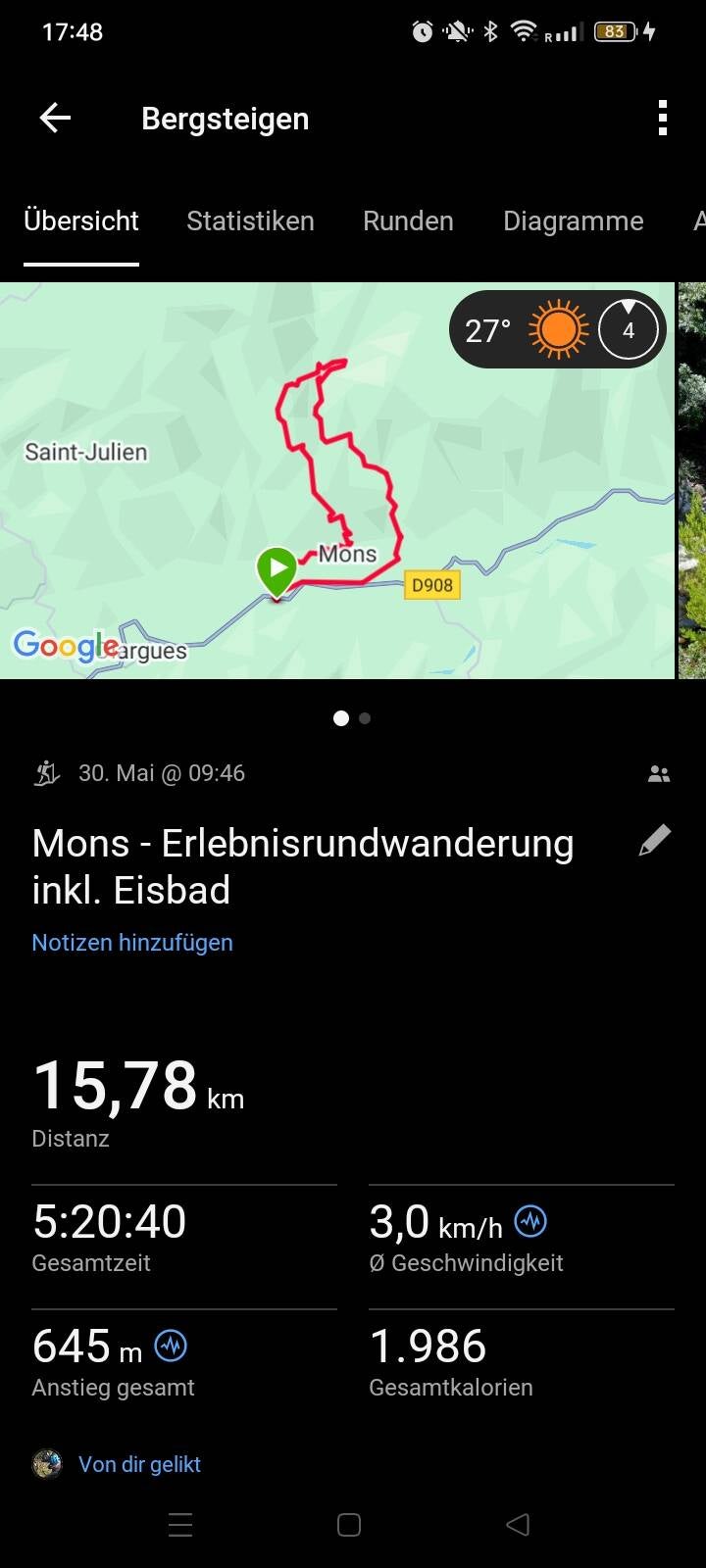Image resolution: width=706 pixels, height=1568 pixels.
Task: Open the Von dir gelikt likes list
Action: coord(139,1464)
